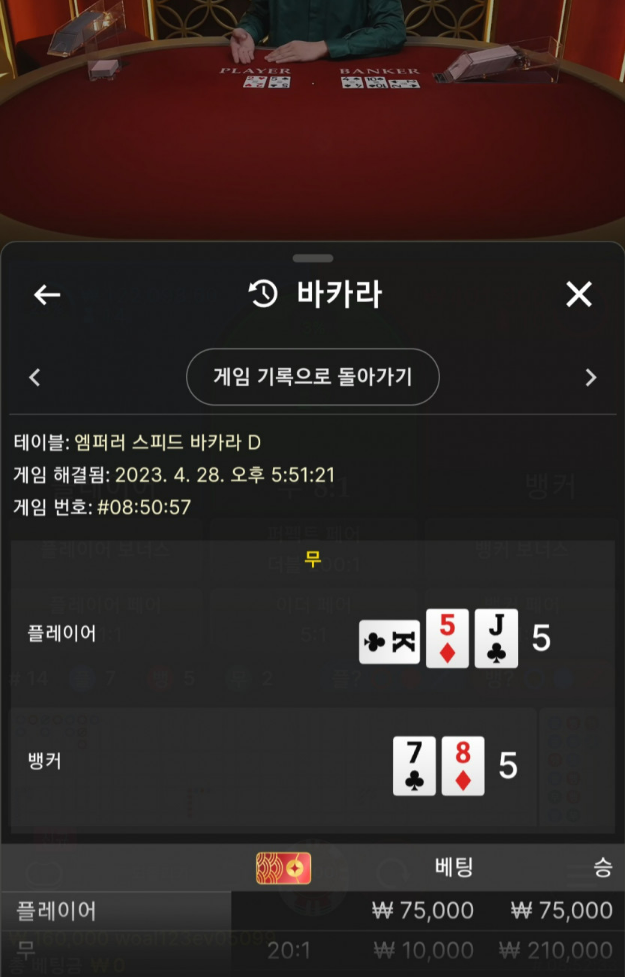Viewport: 625px width, 977px height.
Task: Tap 게임 기록으로 돌아가기 button
Action: pyautogui.click(x=312, y=377)
